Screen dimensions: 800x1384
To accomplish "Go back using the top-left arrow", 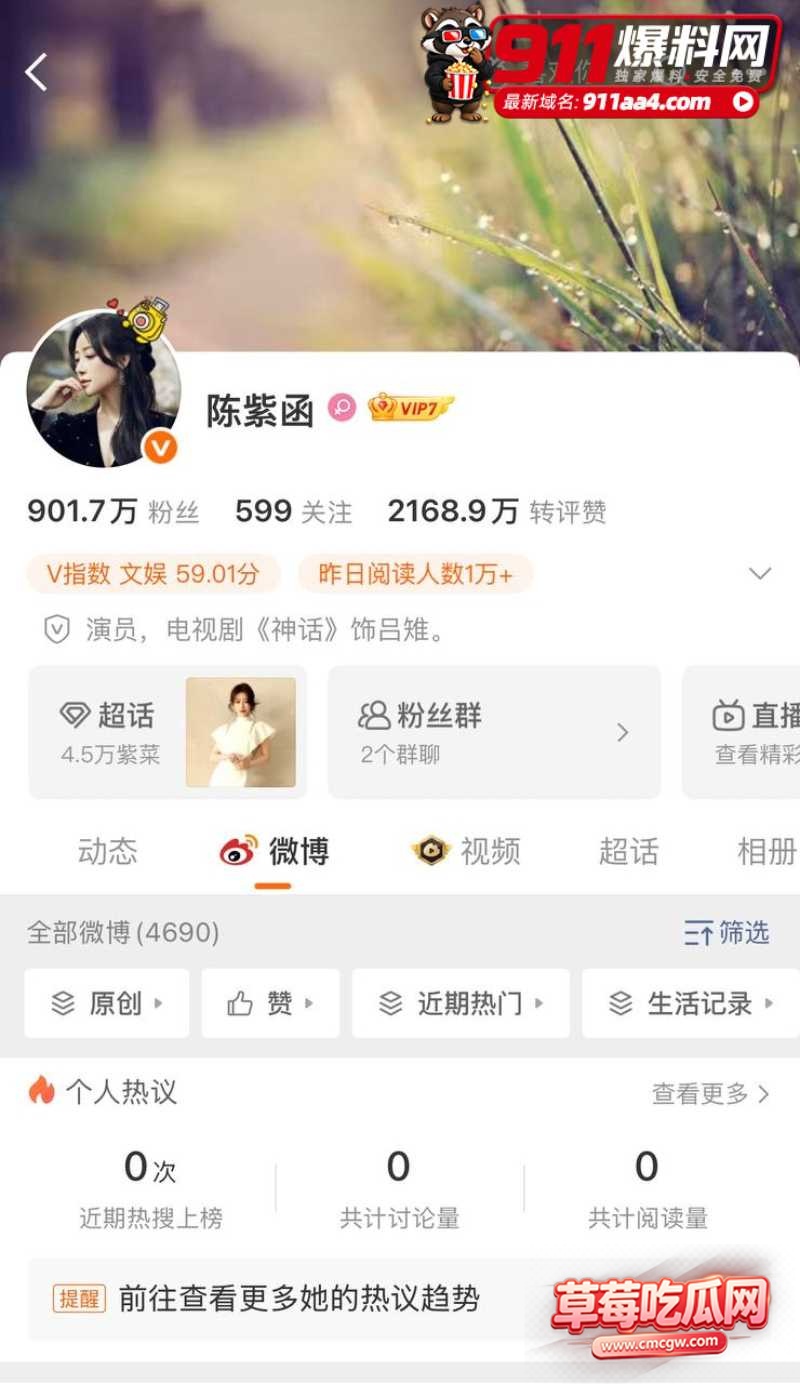I will coord(36,72).
